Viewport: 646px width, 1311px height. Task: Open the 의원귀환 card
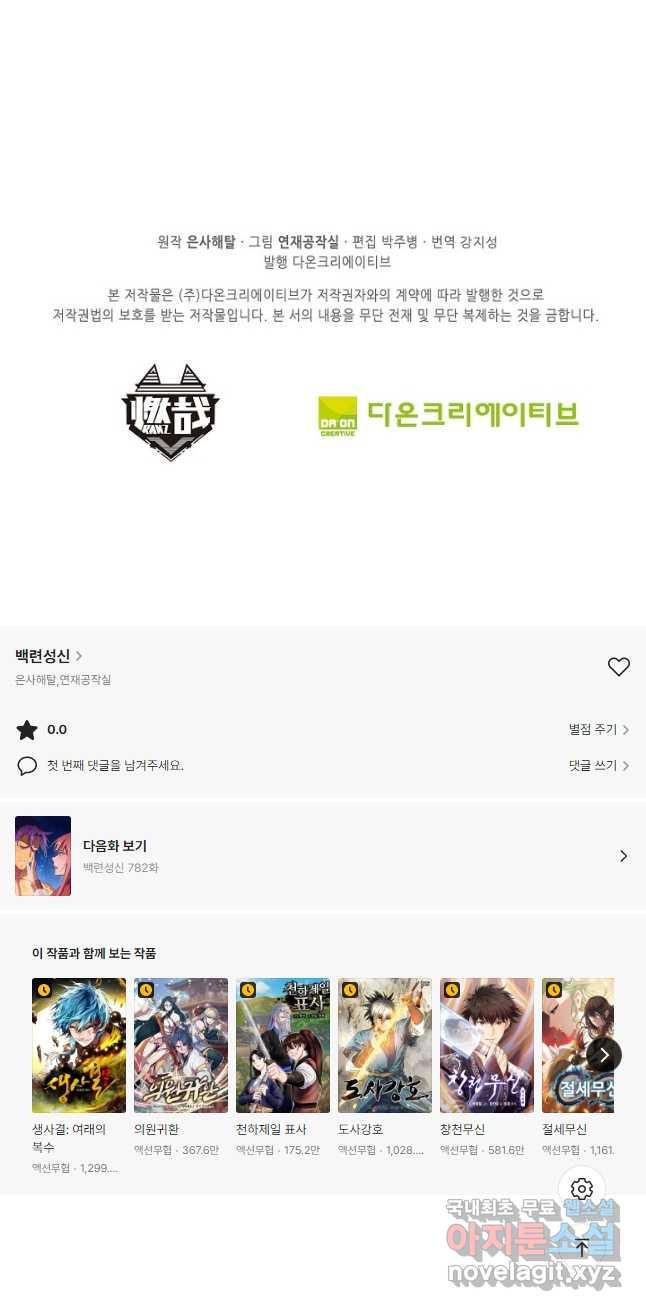click(181, 1045)
